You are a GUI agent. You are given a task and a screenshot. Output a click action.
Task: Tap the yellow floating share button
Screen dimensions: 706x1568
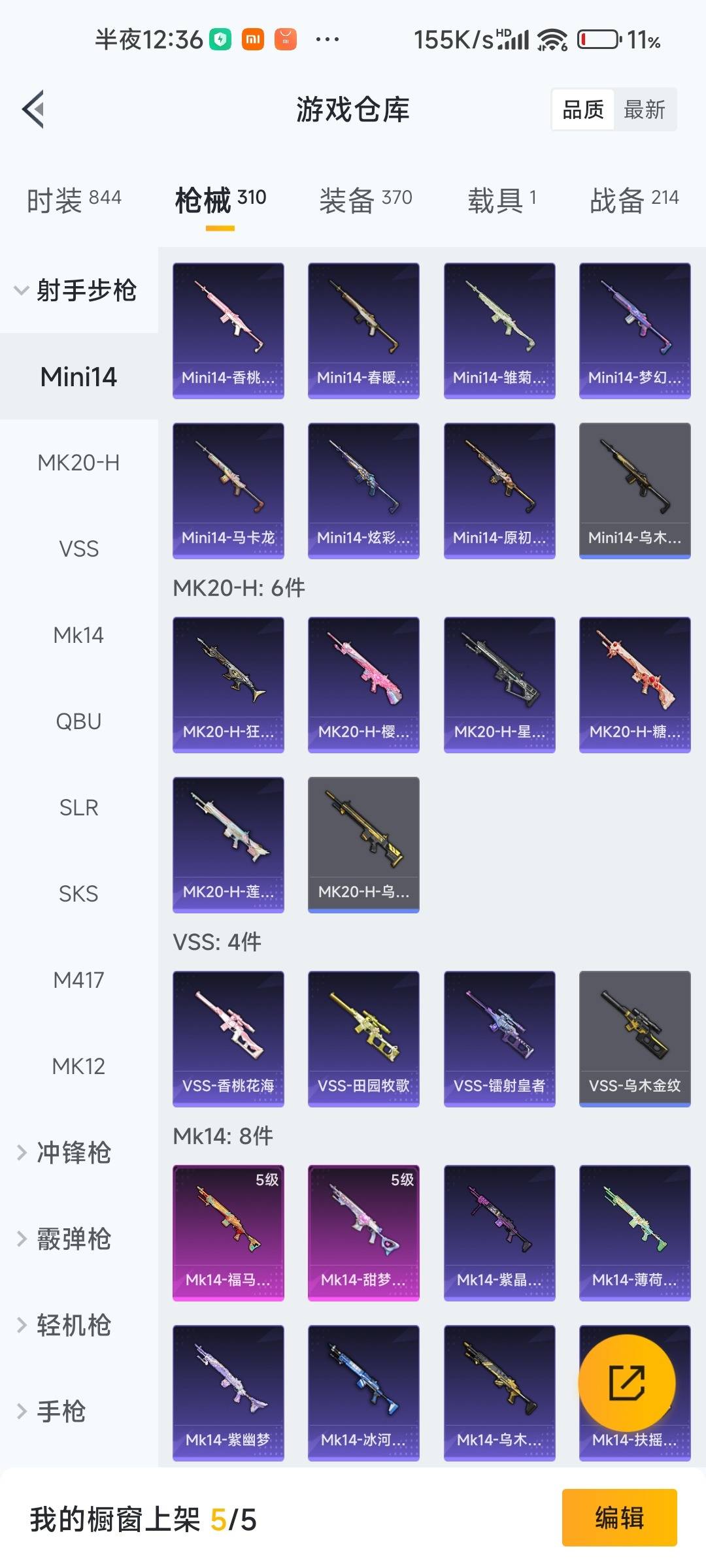(x=626, y=1382)
